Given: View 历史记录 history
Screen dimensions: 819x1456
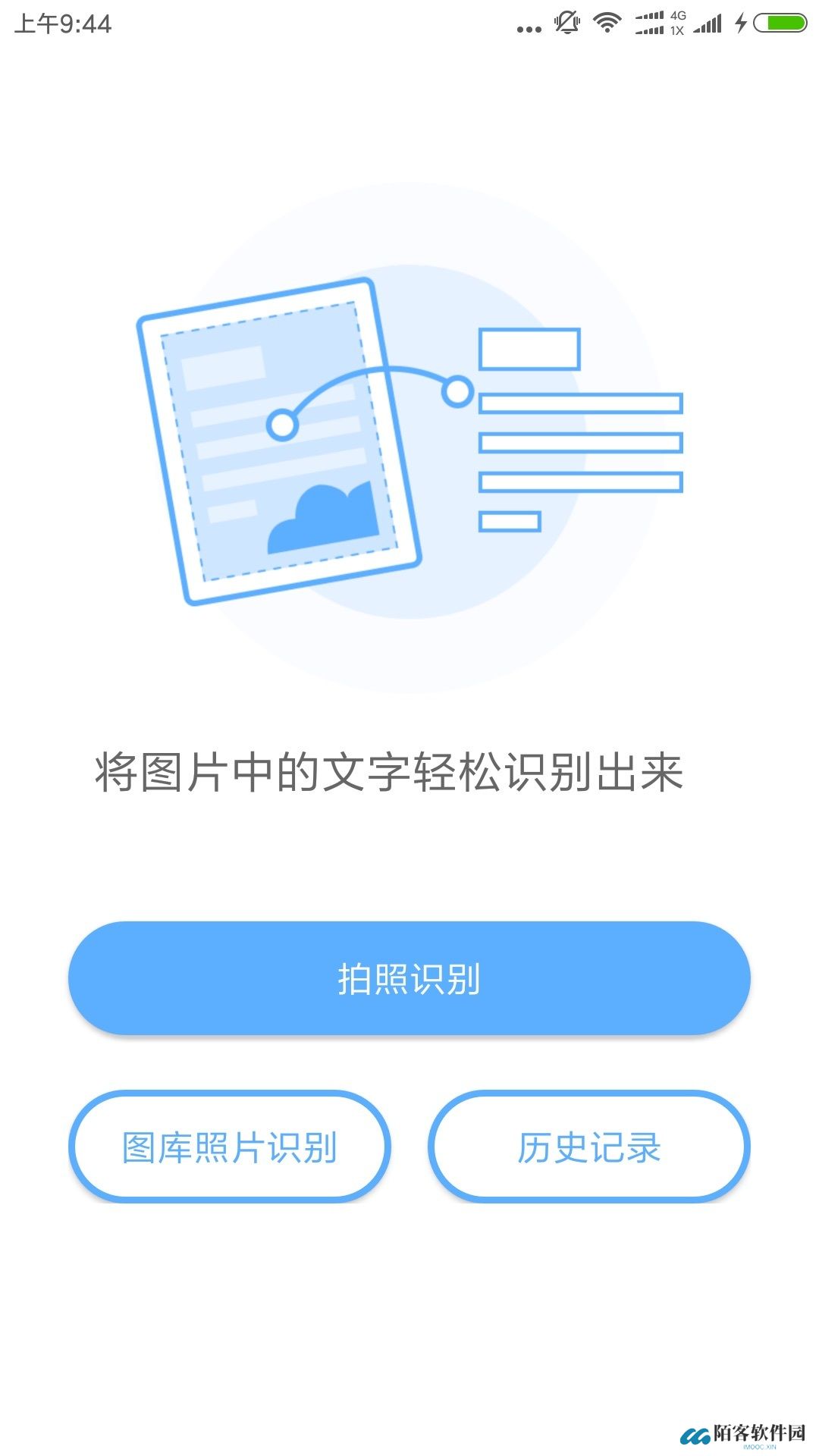Looking at the screenshot, I should point(589,1147).
